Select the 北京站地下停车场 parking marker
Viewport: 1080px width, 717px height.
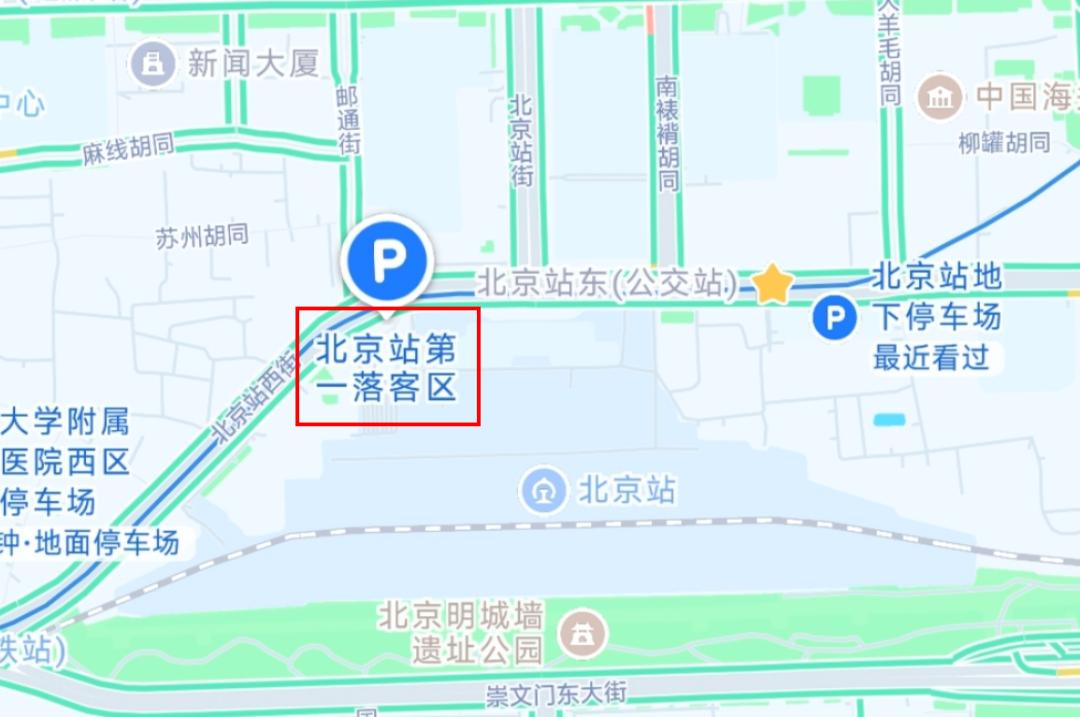click(x=834, y=320)
